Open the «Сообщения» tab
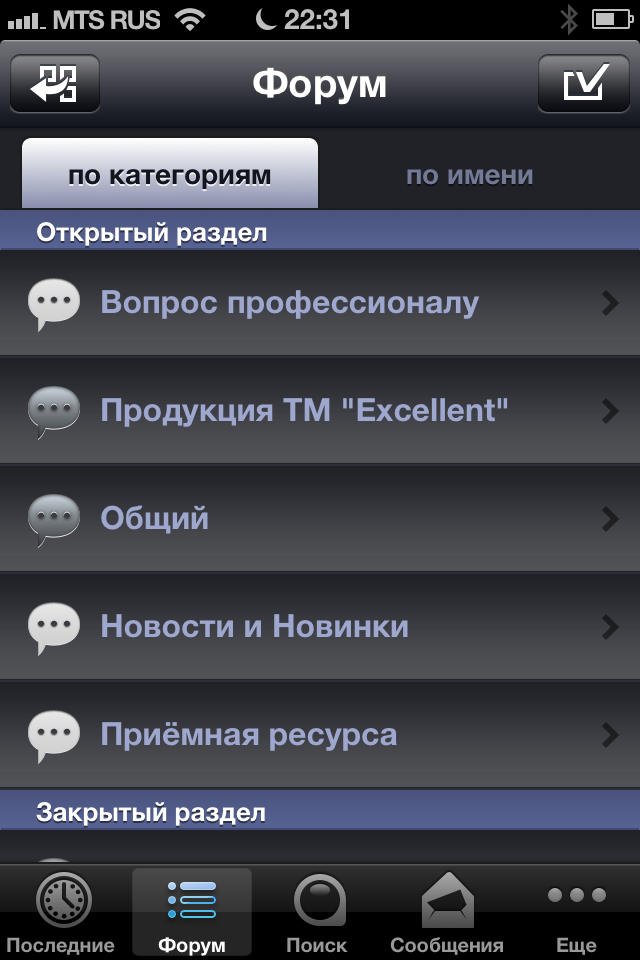The height and width of the screenshot is (960, 640). point(447,912)
